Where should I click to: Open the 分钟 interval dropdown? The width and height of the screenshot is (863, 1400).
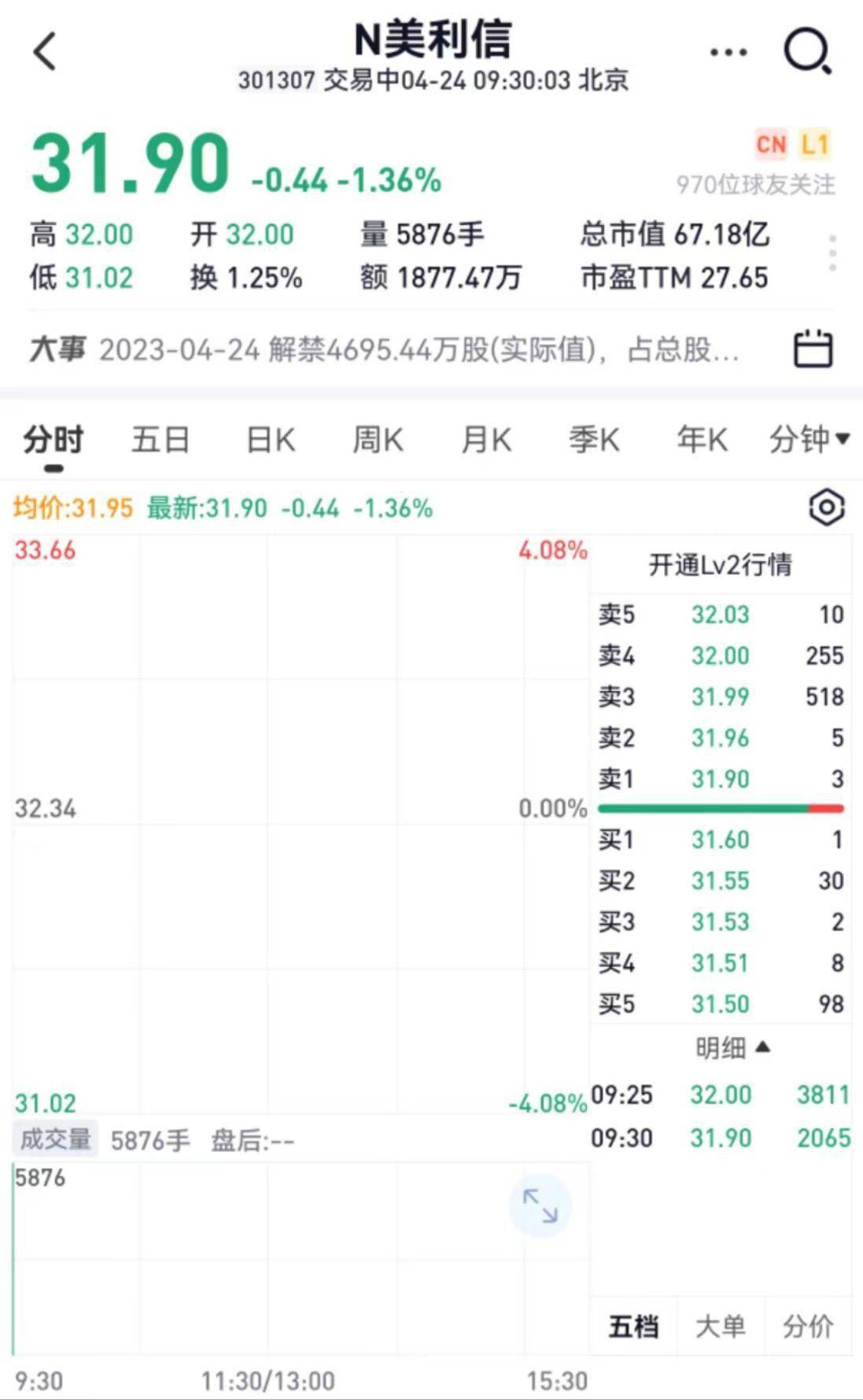[x=810, y=439]
